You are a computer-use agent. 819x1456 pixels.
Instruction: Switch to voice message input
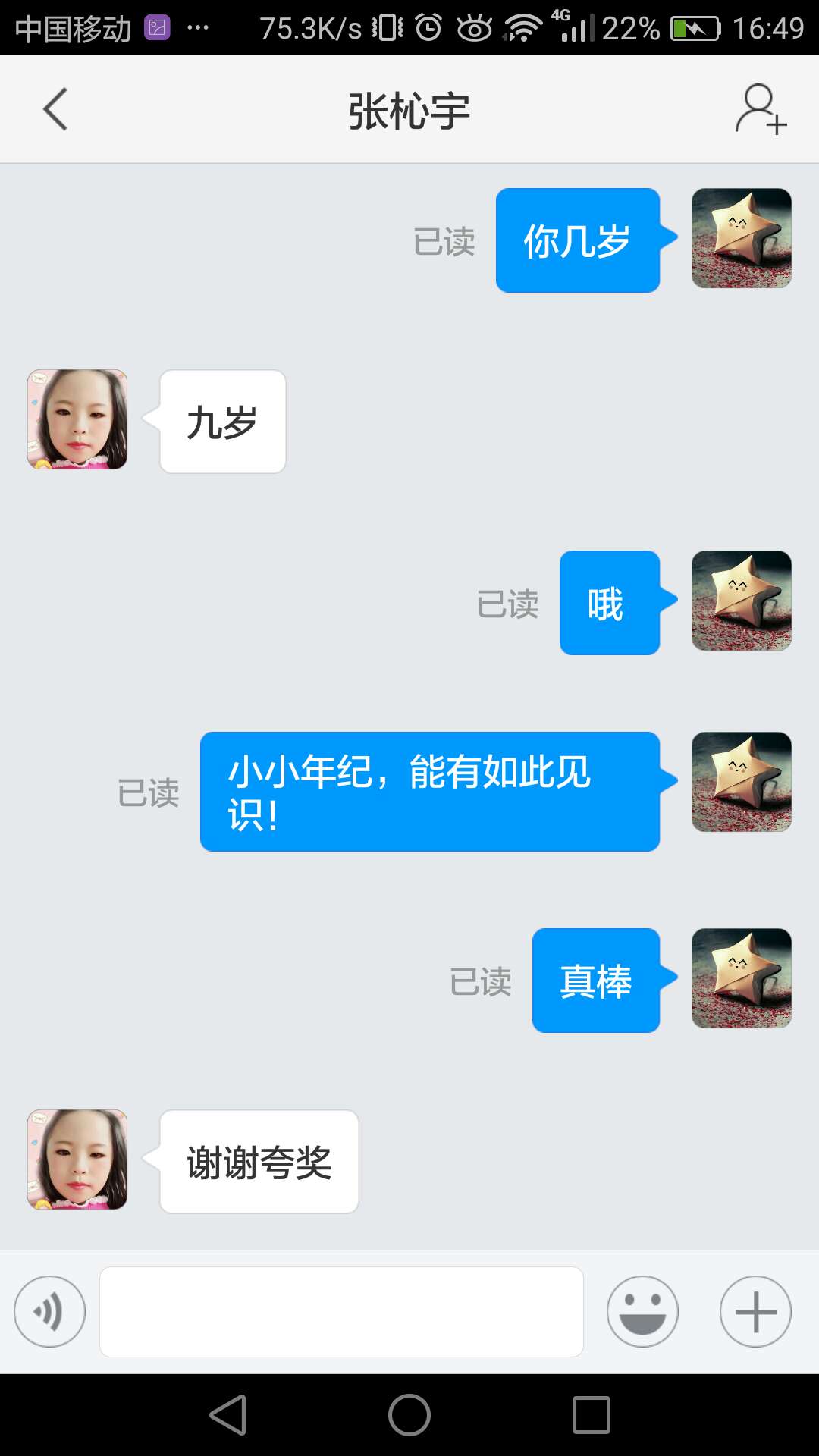coord(50,1311)
